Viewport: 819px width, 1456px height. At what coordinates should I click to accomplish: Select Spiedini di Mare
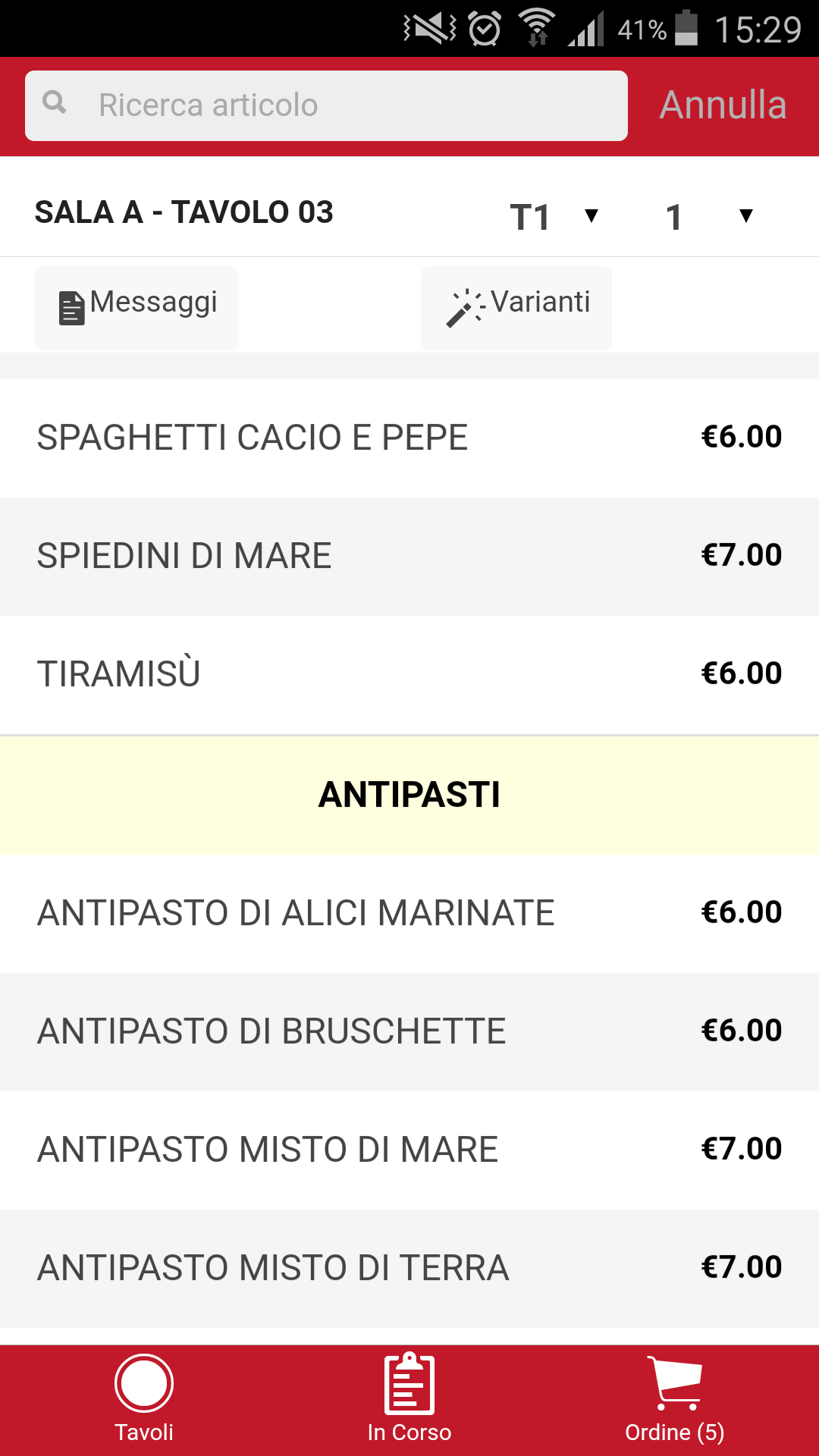409,556
